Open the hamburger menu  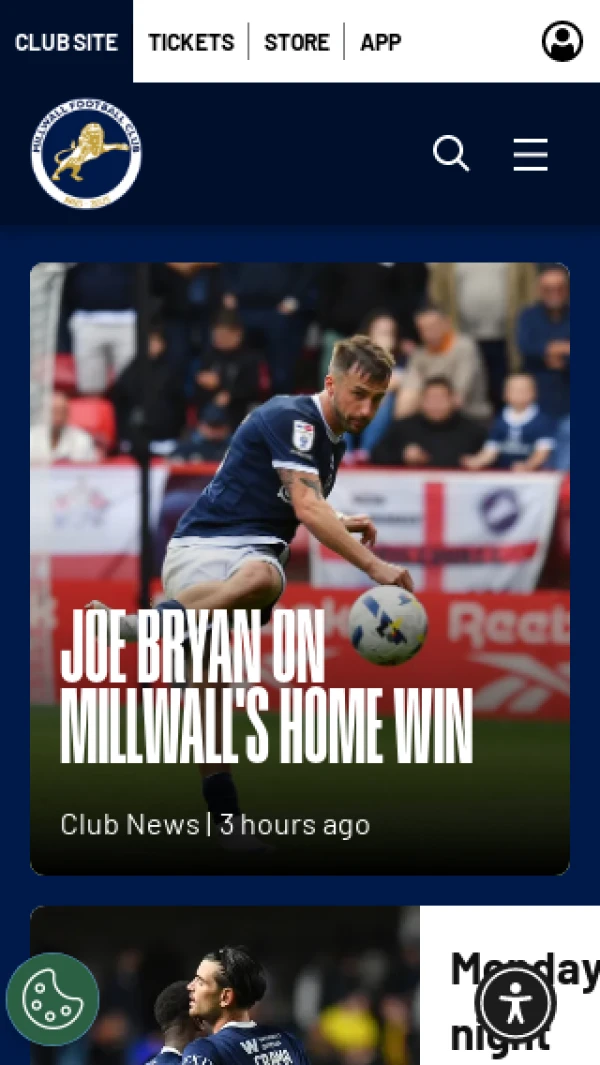pyautogui.click(x=530, y=154)
